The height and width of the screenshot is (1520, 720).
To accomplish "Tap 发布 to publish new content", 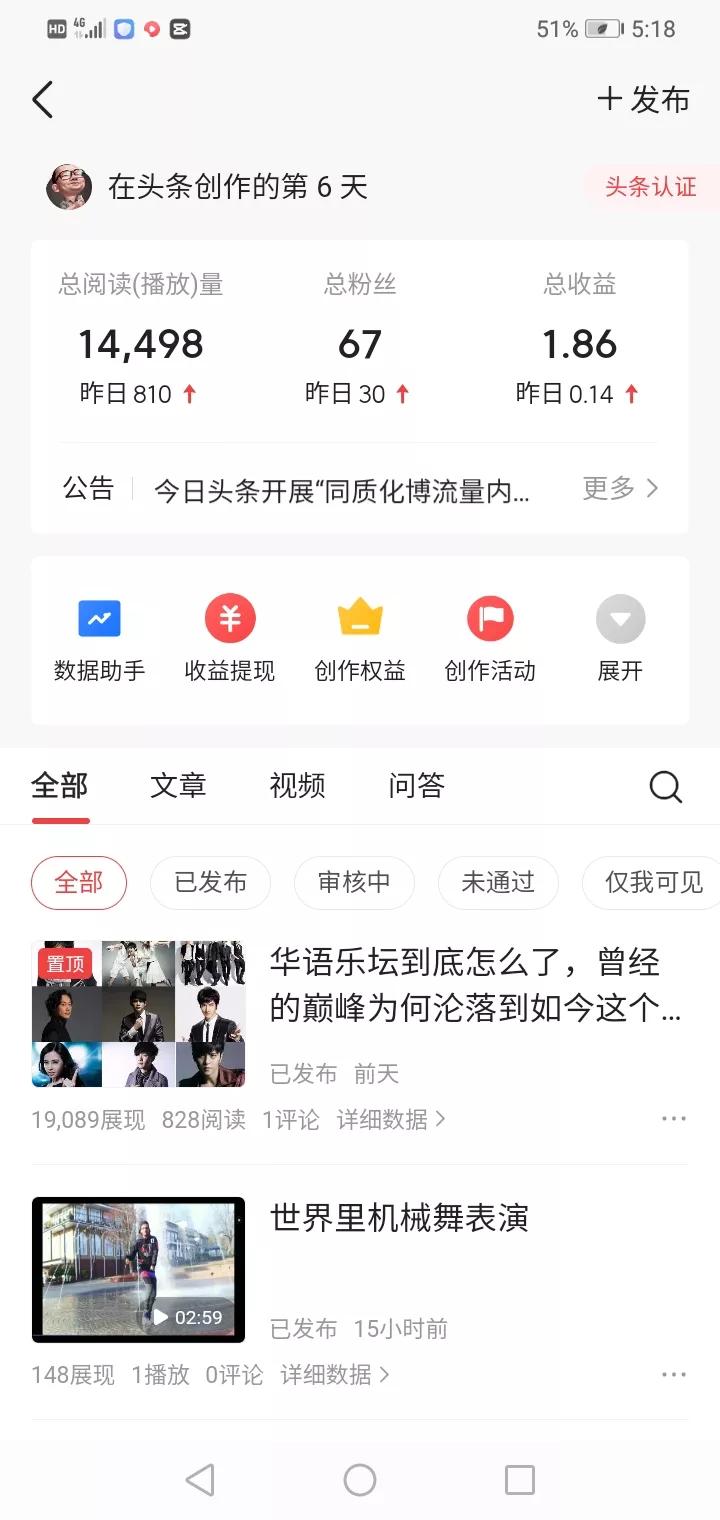I will [645, 100].
